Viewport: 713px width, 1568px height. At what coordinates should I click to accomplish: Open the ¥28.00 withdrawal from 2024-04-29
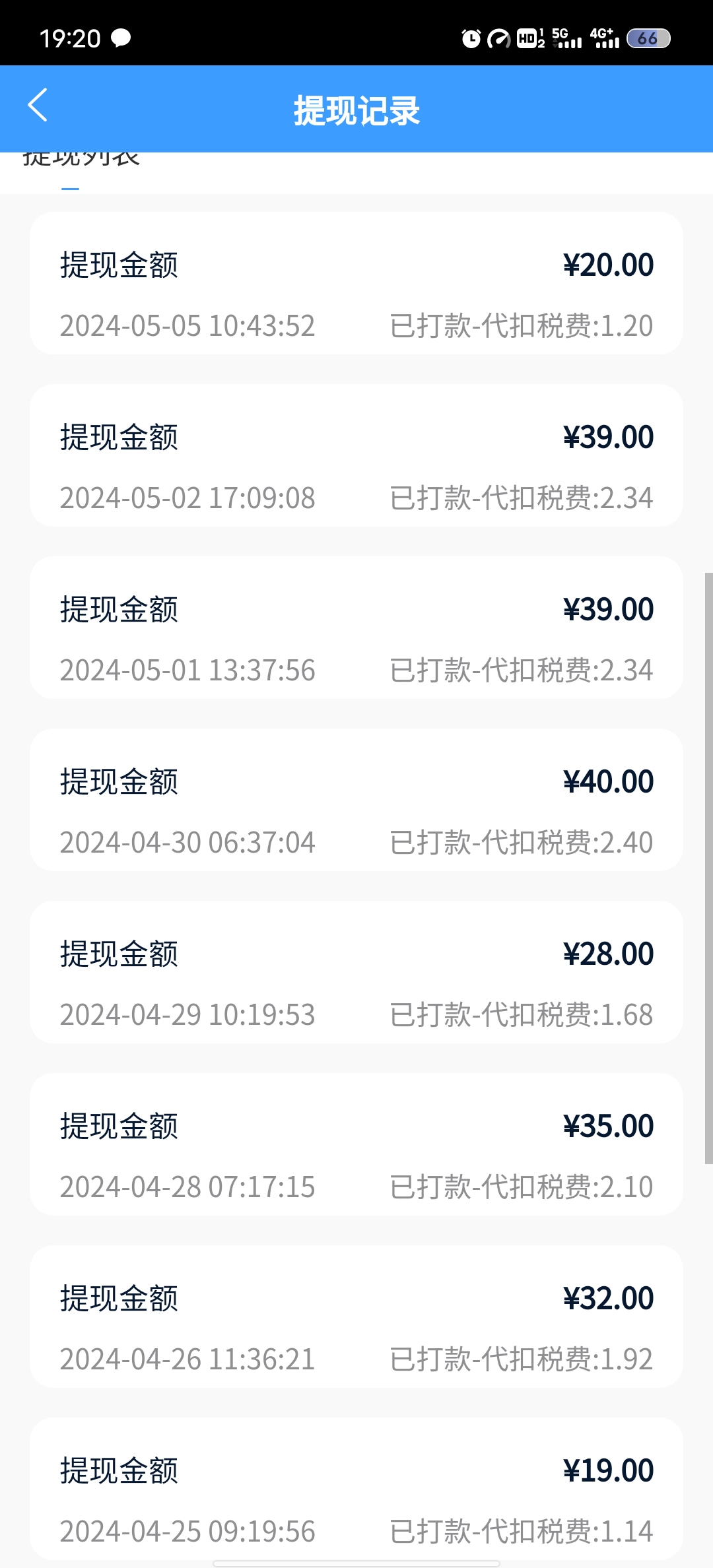click(356, 972)
